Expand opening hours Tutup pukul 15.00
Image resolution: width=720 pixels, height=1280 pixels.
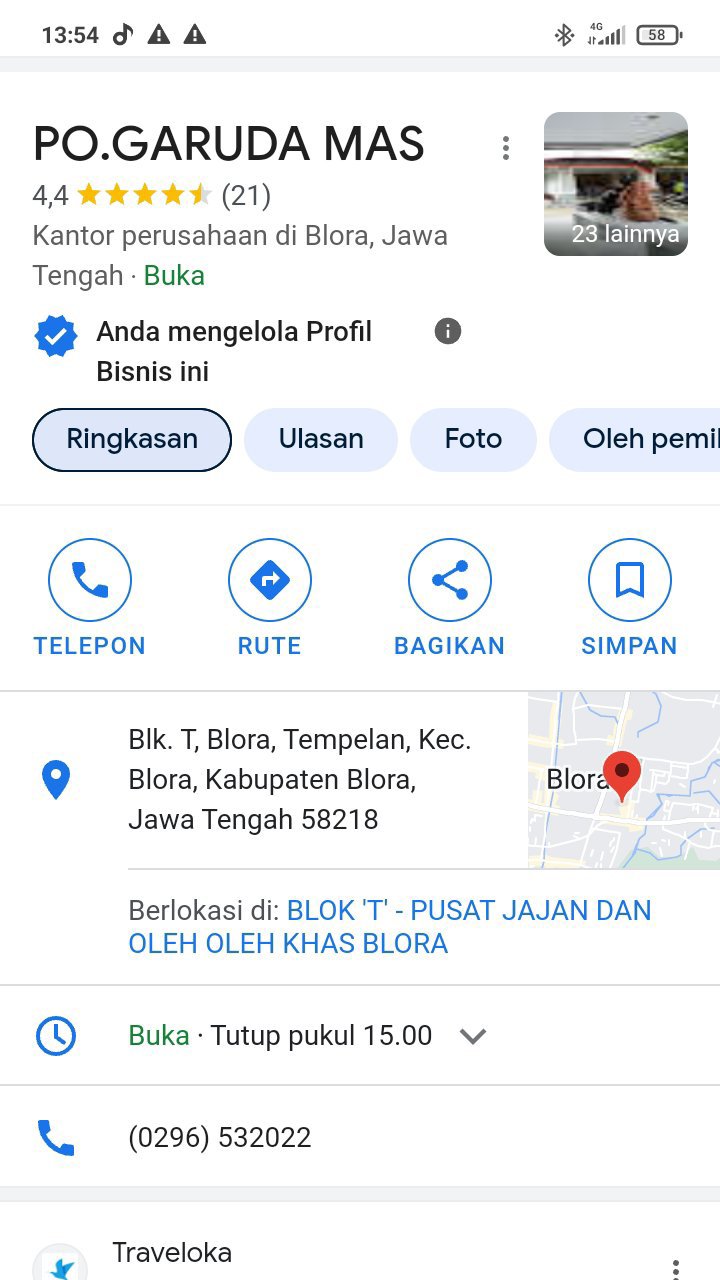pyautogui.click(x=472, y=1036)
